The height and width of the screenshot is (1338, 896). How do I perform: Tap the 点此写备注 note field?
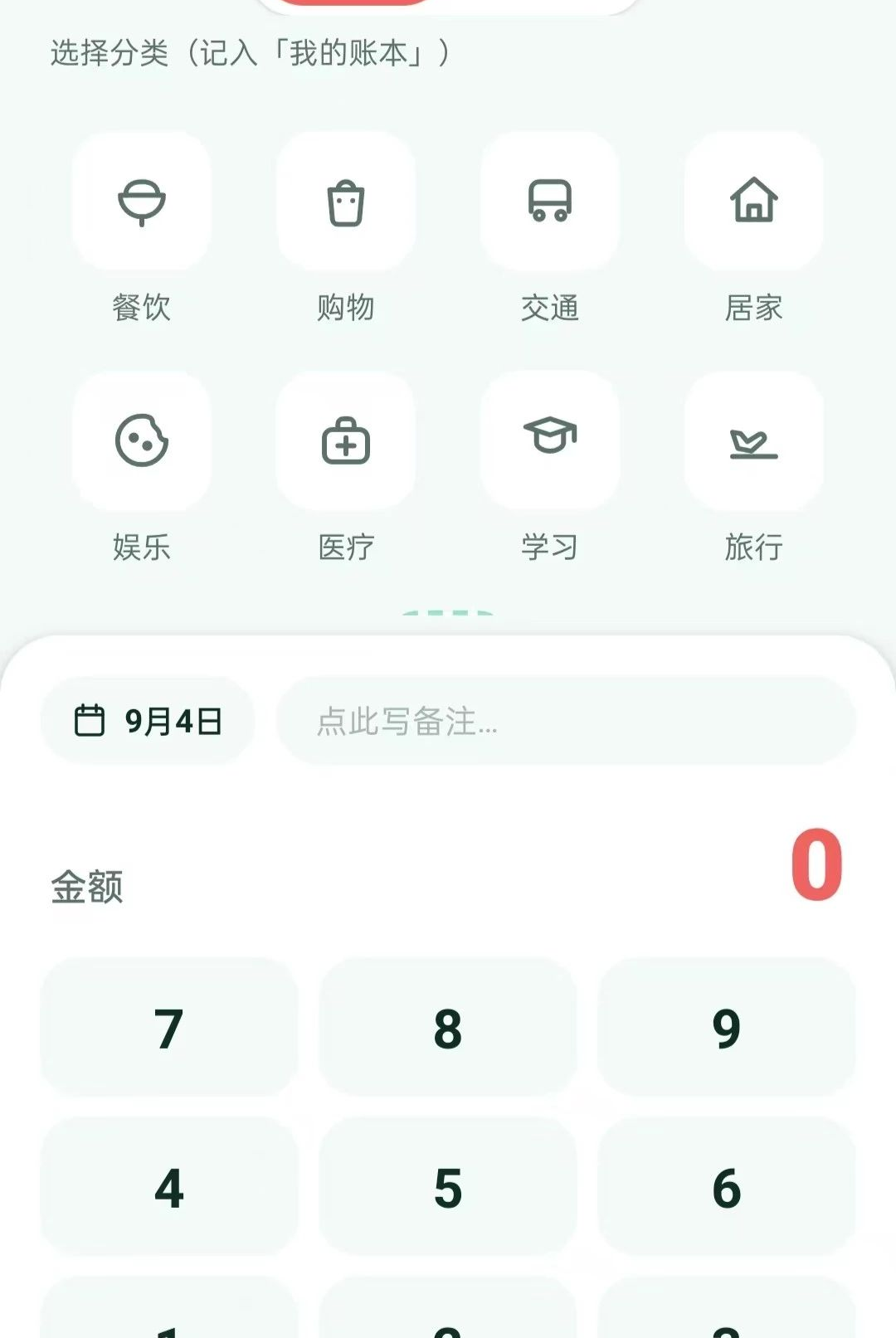(566, 721)
